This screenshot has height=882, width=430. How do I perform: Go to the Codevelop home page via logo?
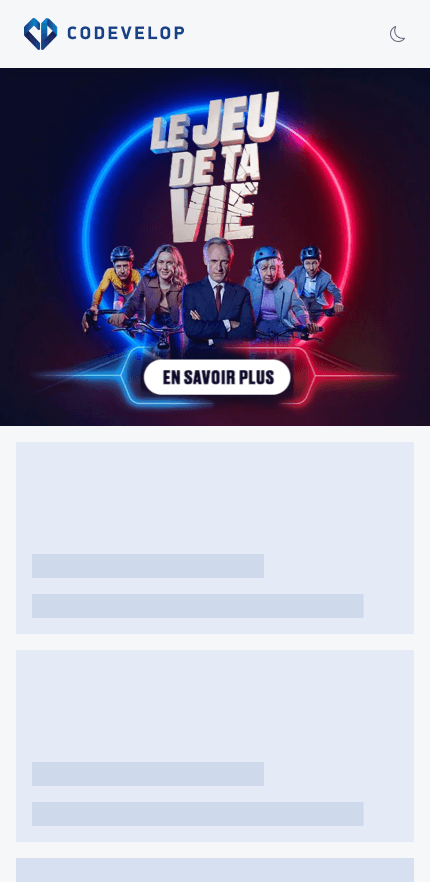click(104, 34)
